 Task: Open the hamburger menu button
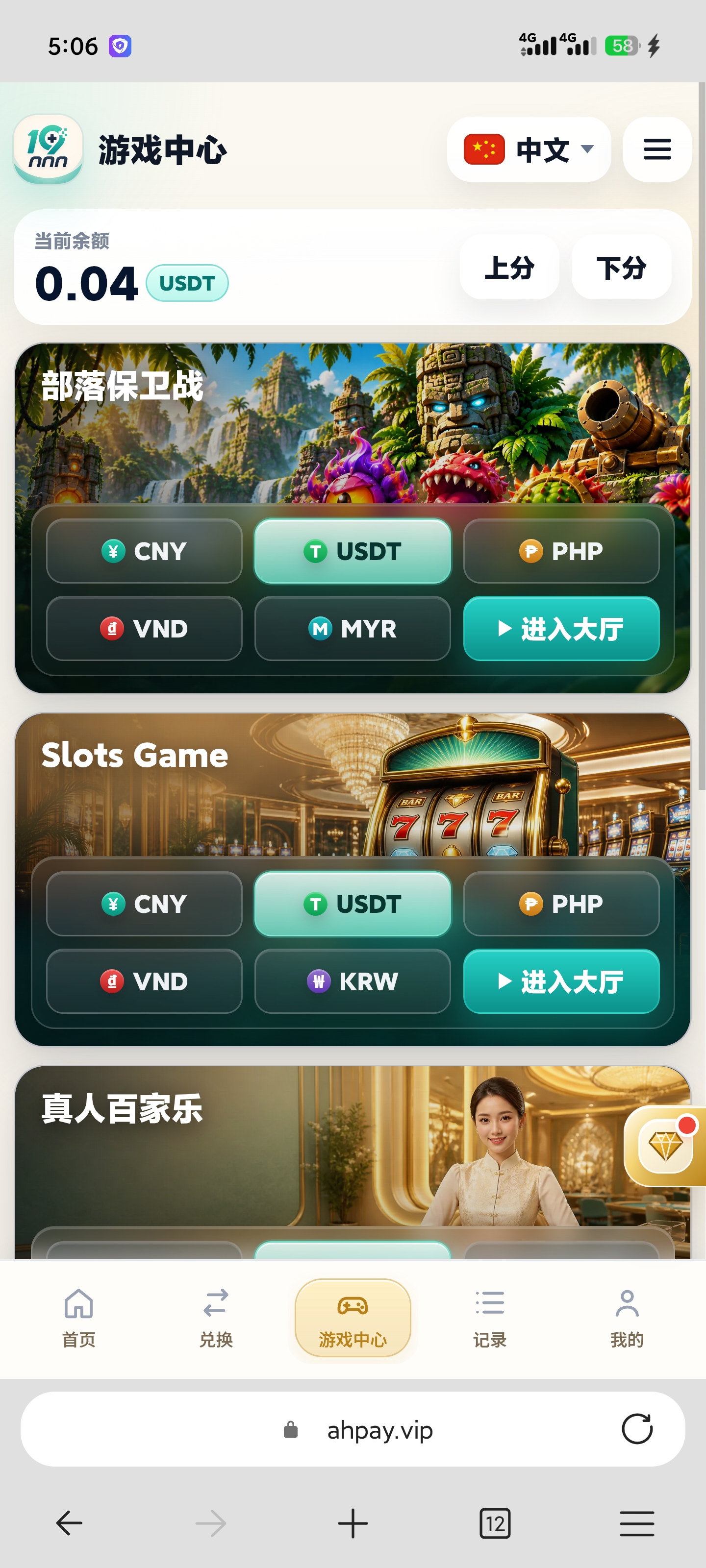click(656, 149)
